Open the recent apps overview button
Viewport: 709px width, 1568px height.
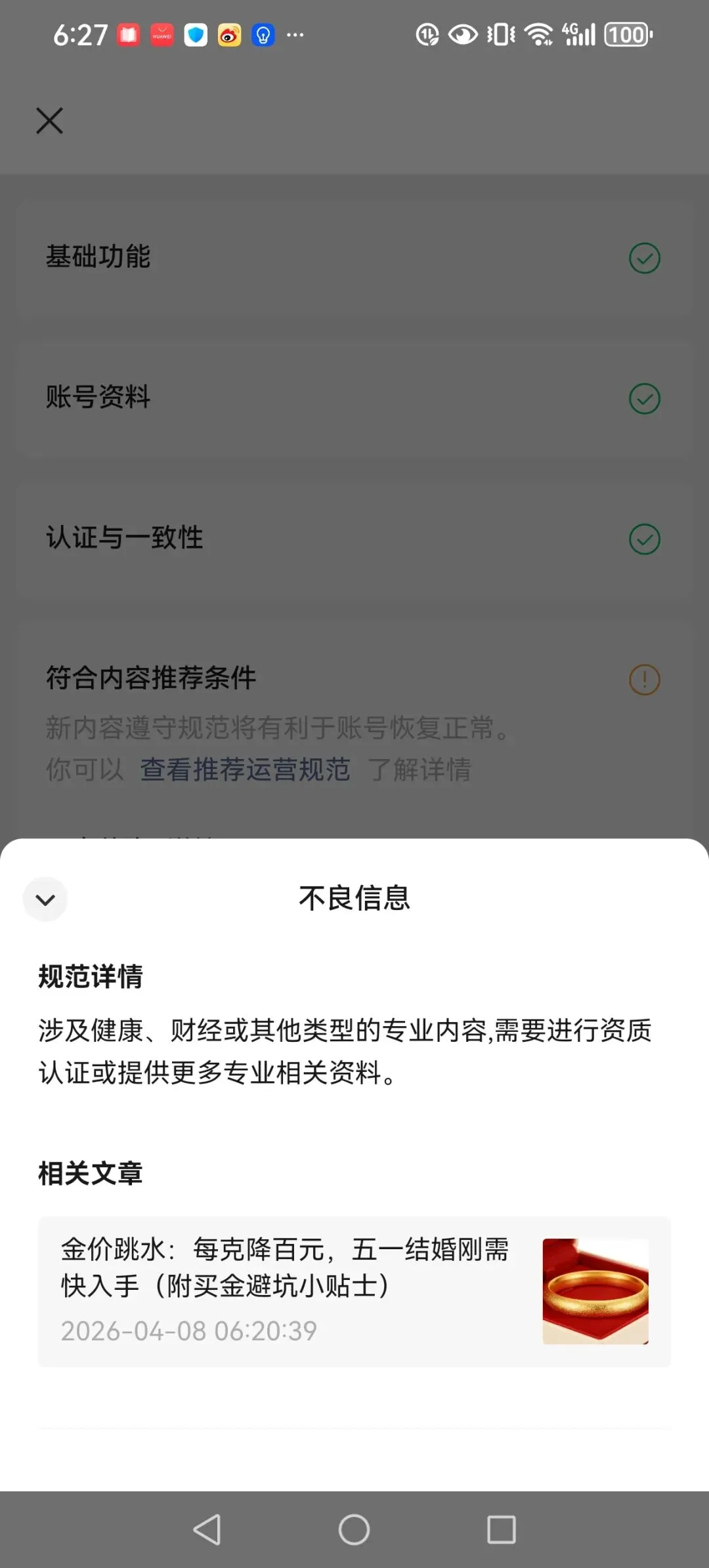pyautogui.click(x=502, y=1529)
